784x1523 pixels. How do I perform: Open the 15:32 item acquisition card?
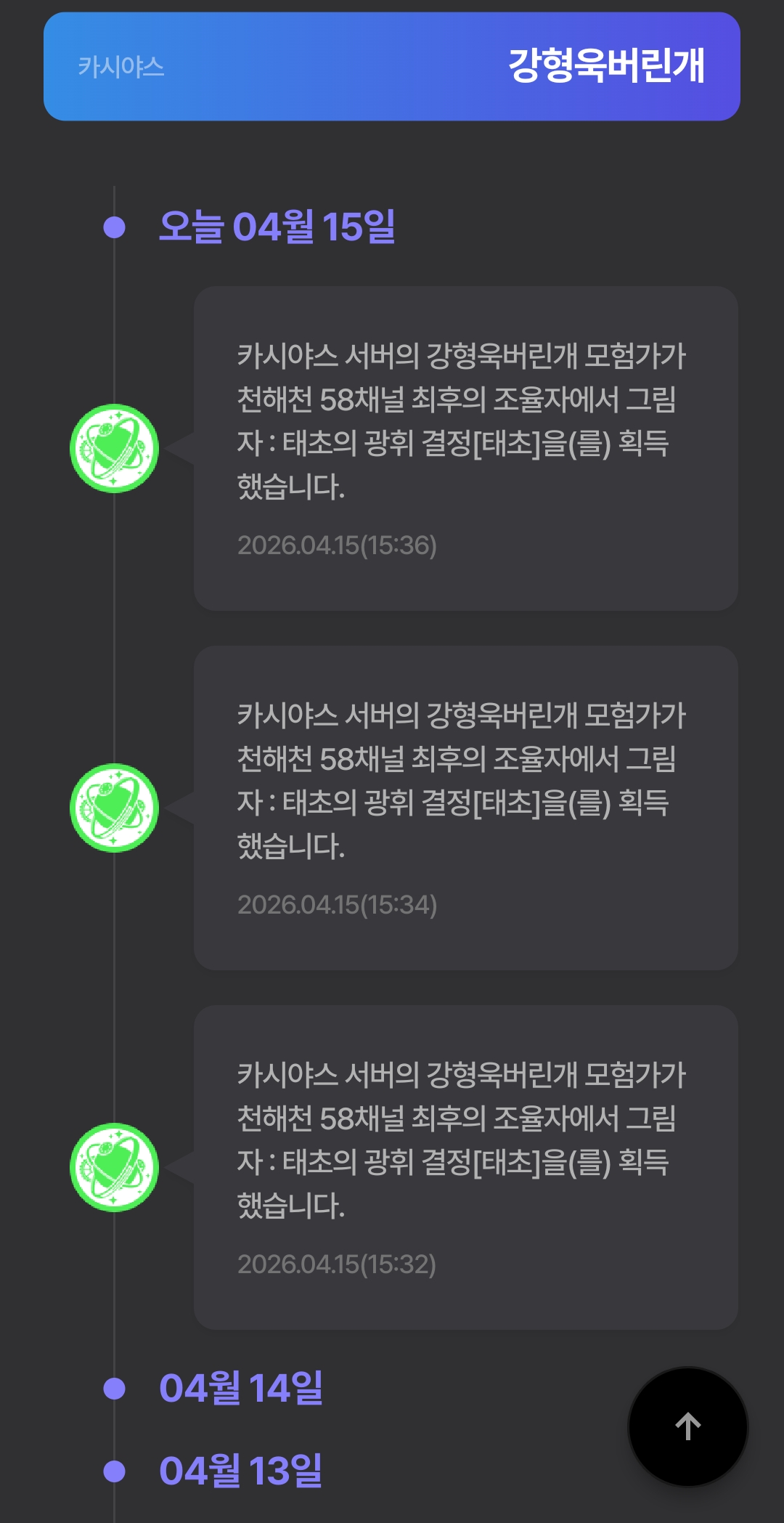pos(465,1167)
